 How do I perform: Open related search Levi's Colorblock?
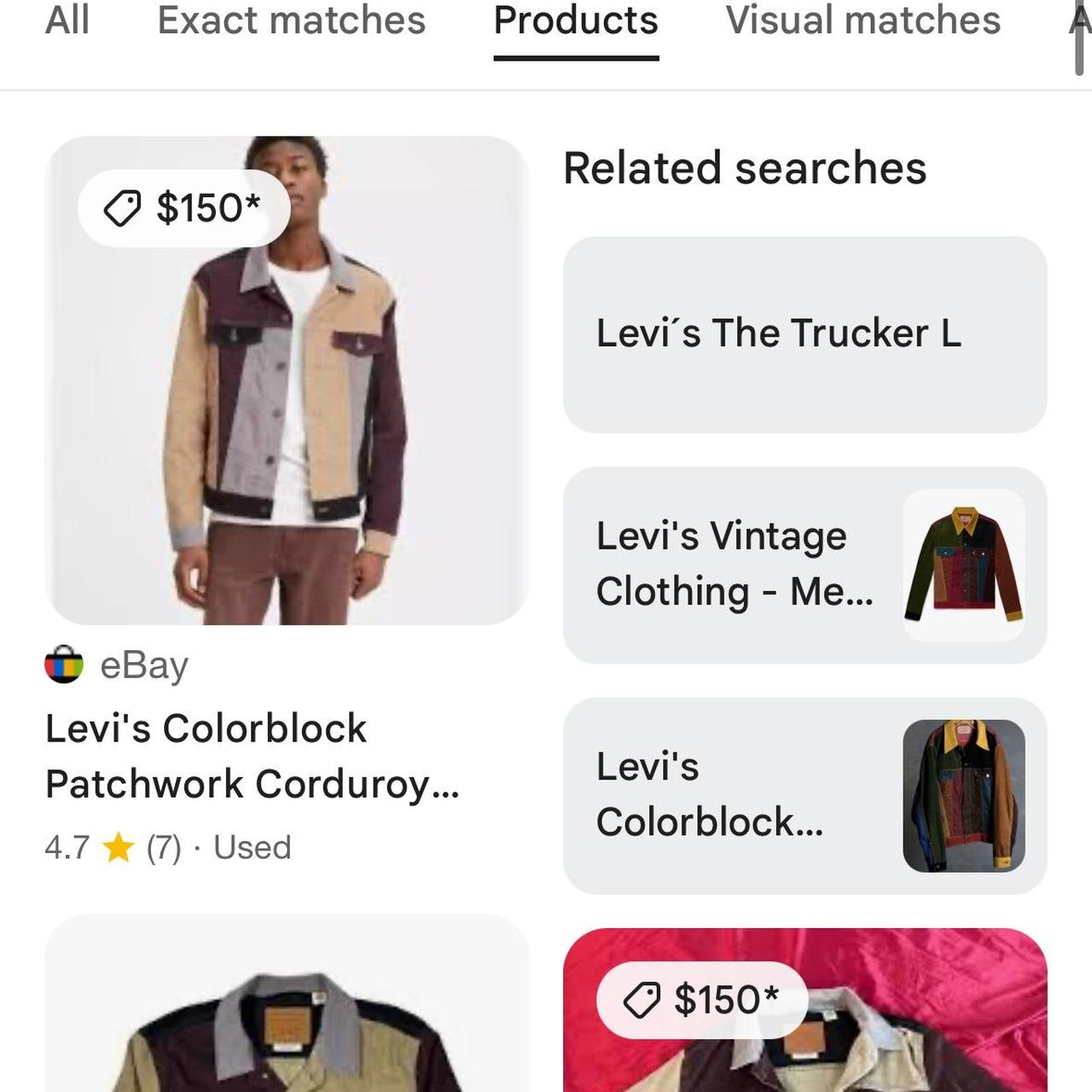tap(804, 795)
